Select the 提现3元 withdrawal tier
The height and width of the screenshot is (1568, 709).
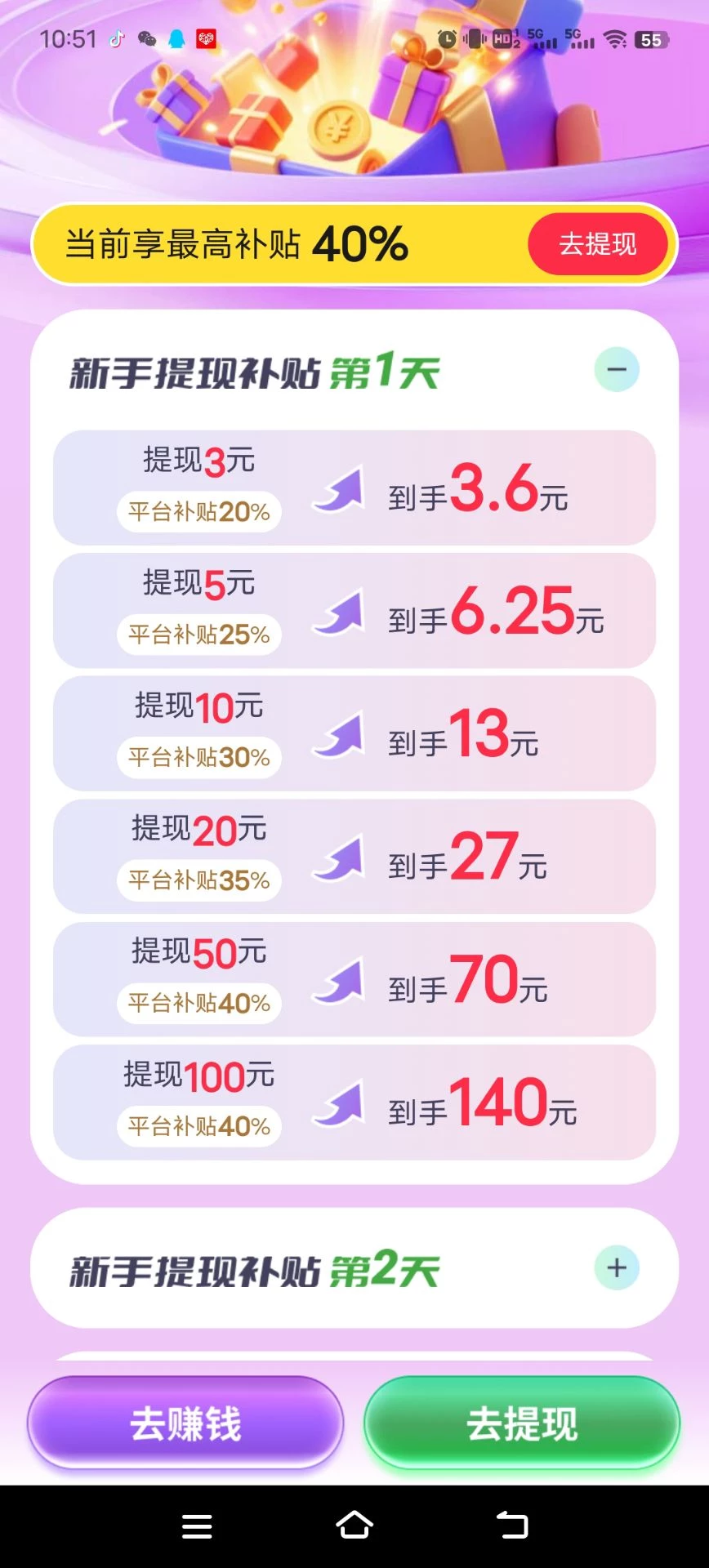pyautogui.click(x=354, y=488)
